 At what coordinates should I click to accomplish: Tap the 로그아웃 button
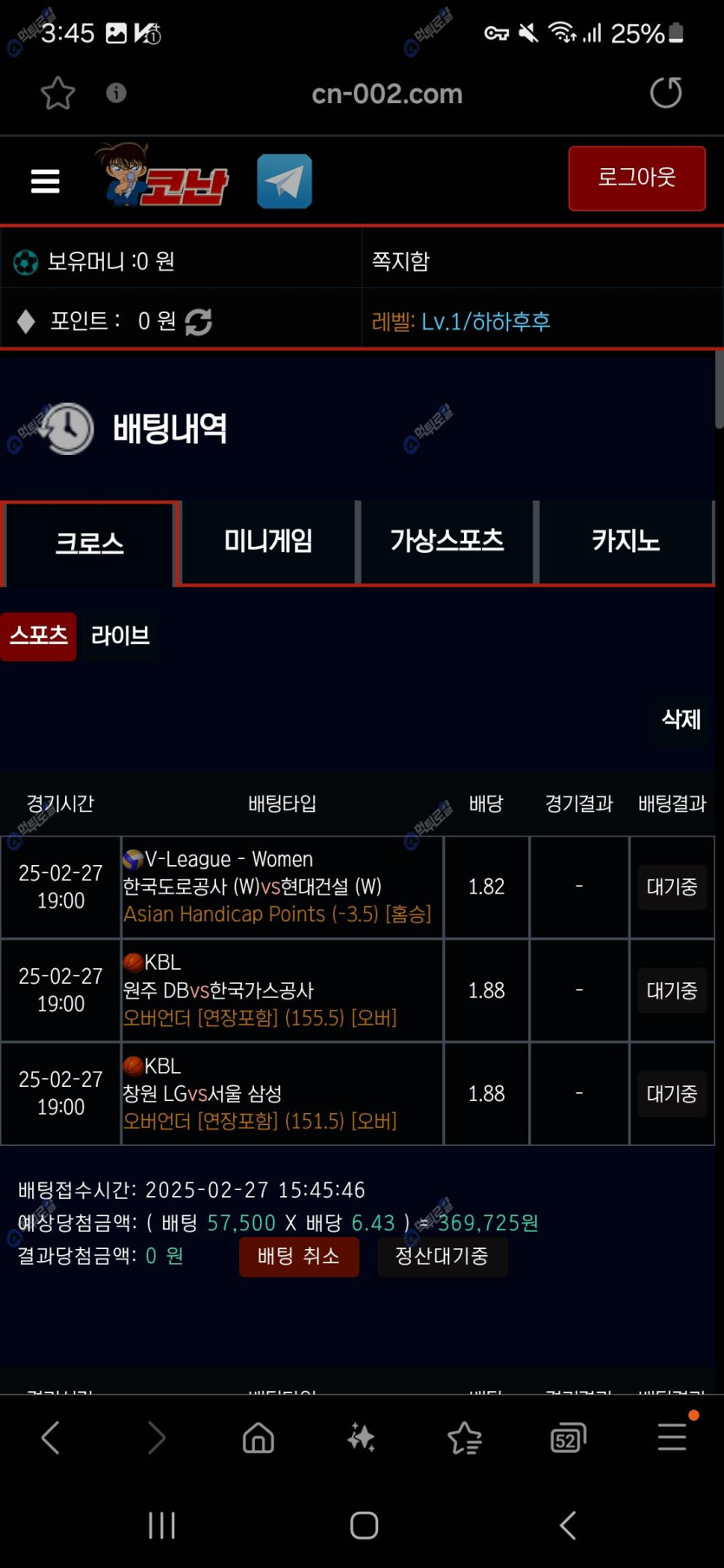click(x=636, y=178)
